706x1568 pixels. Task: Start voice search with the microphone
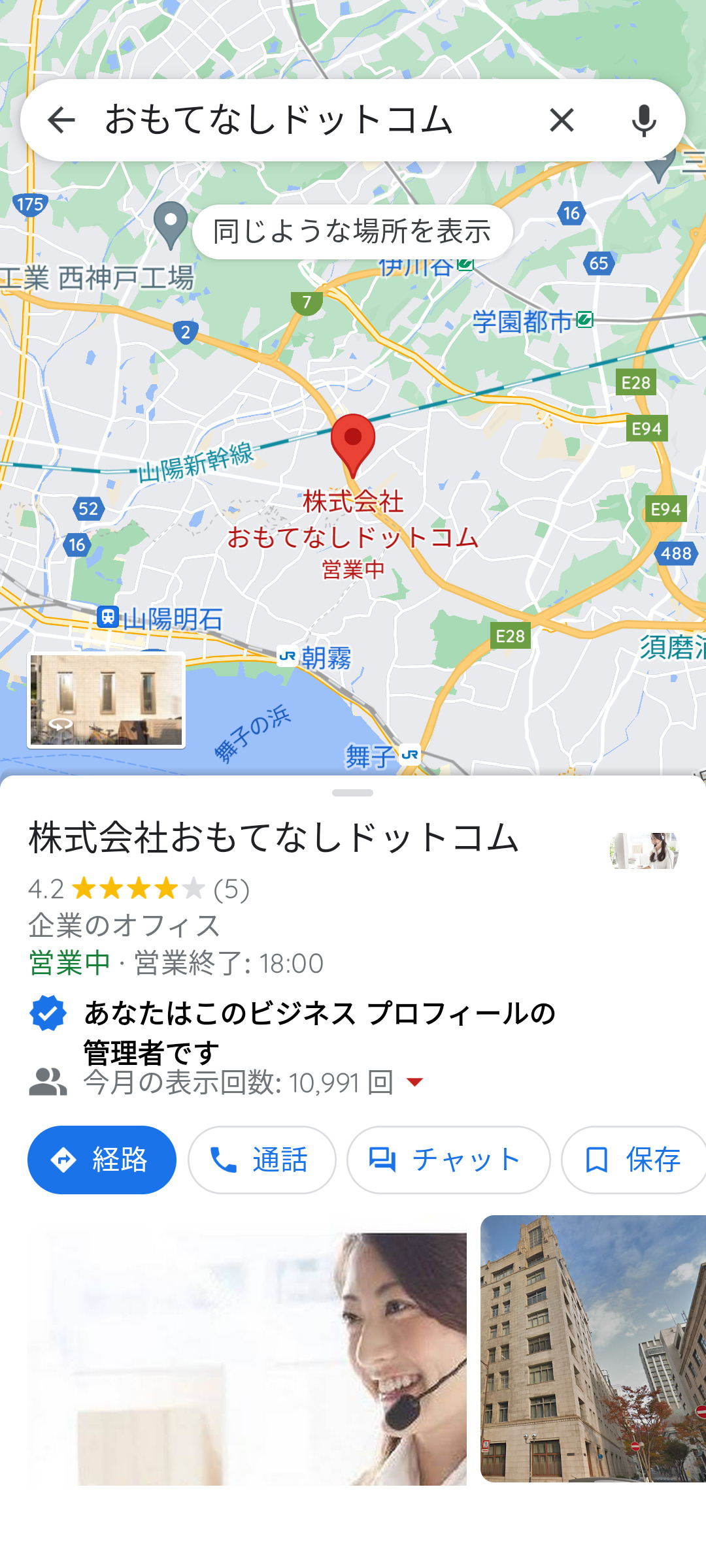(644, 120)
